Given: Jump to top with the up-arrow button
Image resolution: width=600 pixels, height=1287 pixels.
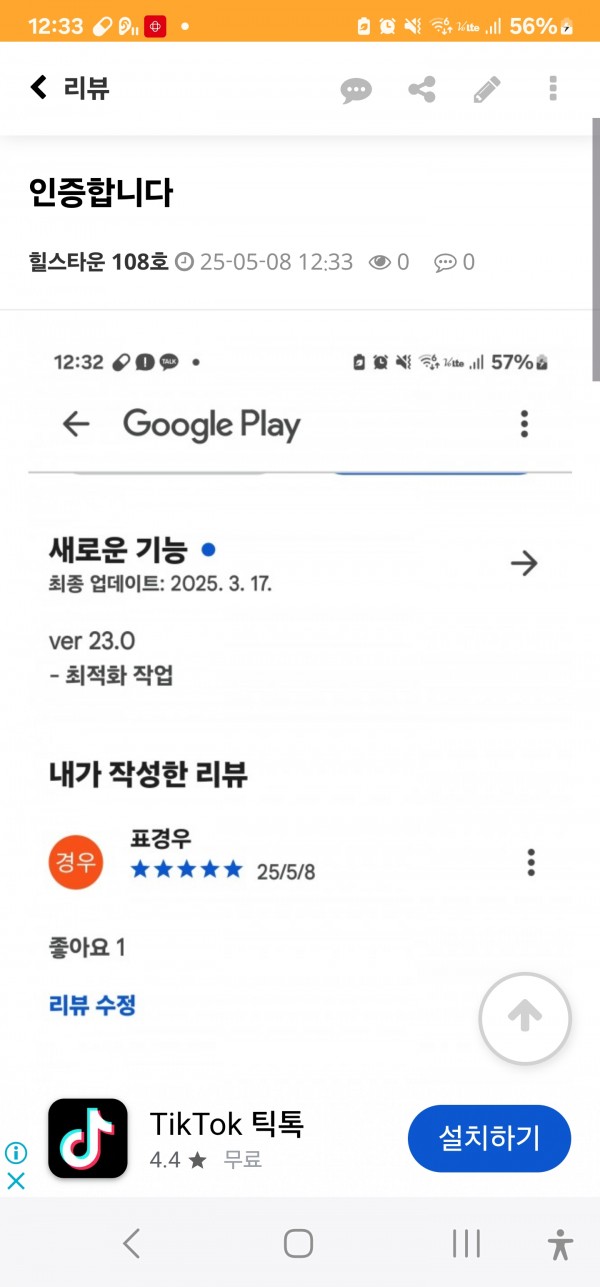Looking at the screenshot, I should coord(525,1018).
